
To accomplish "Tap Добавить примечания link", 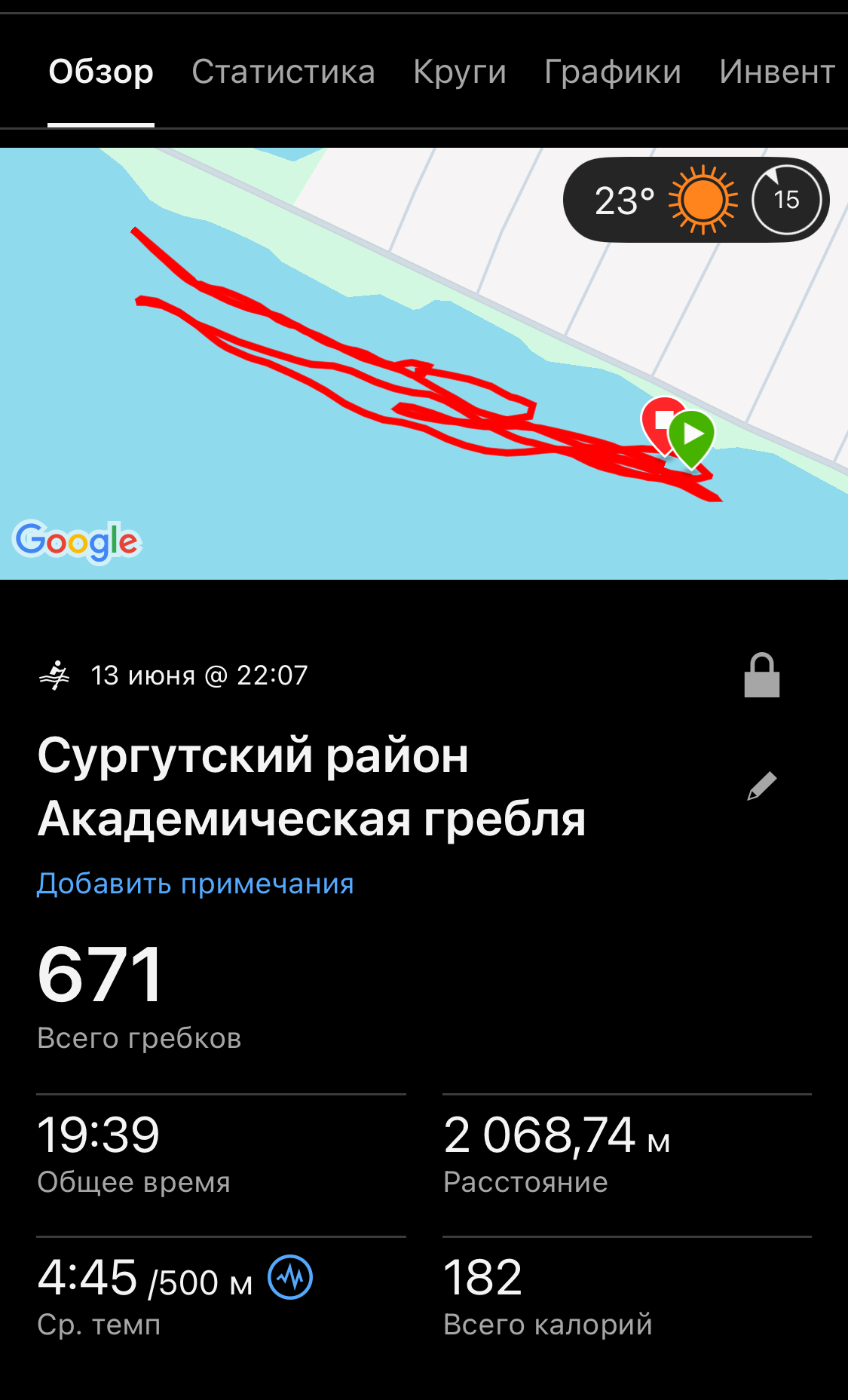I will 195,884.
